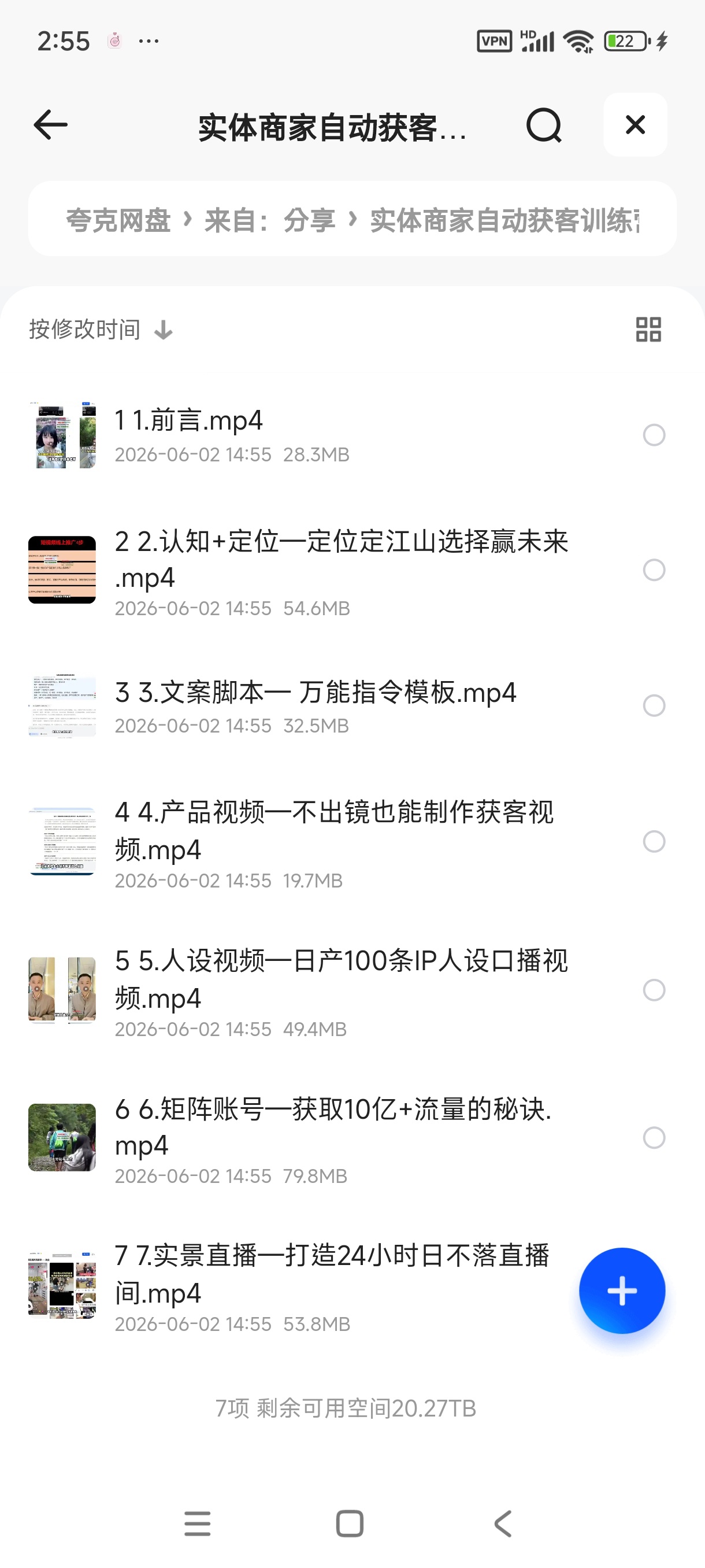705x1568 pixels.
Task: Open 7 7.实景直播 video file
Action: (x=298, y=1286)
